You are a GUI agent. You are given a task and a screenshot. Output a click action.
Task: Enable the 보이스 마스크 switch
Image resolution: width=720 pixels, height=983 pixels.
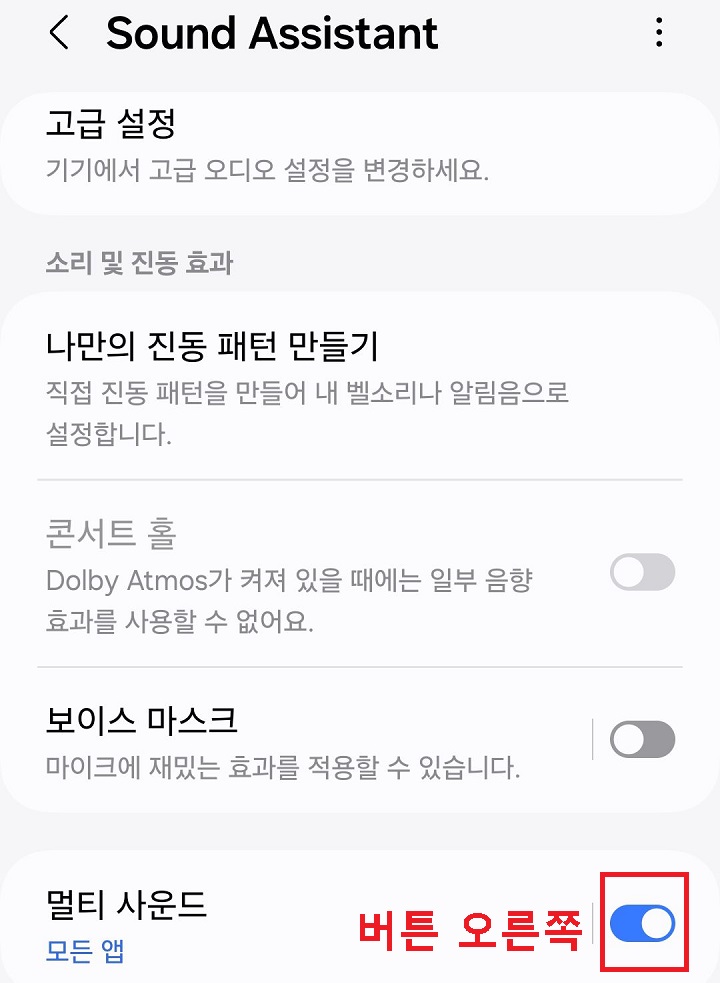(641, 738)
